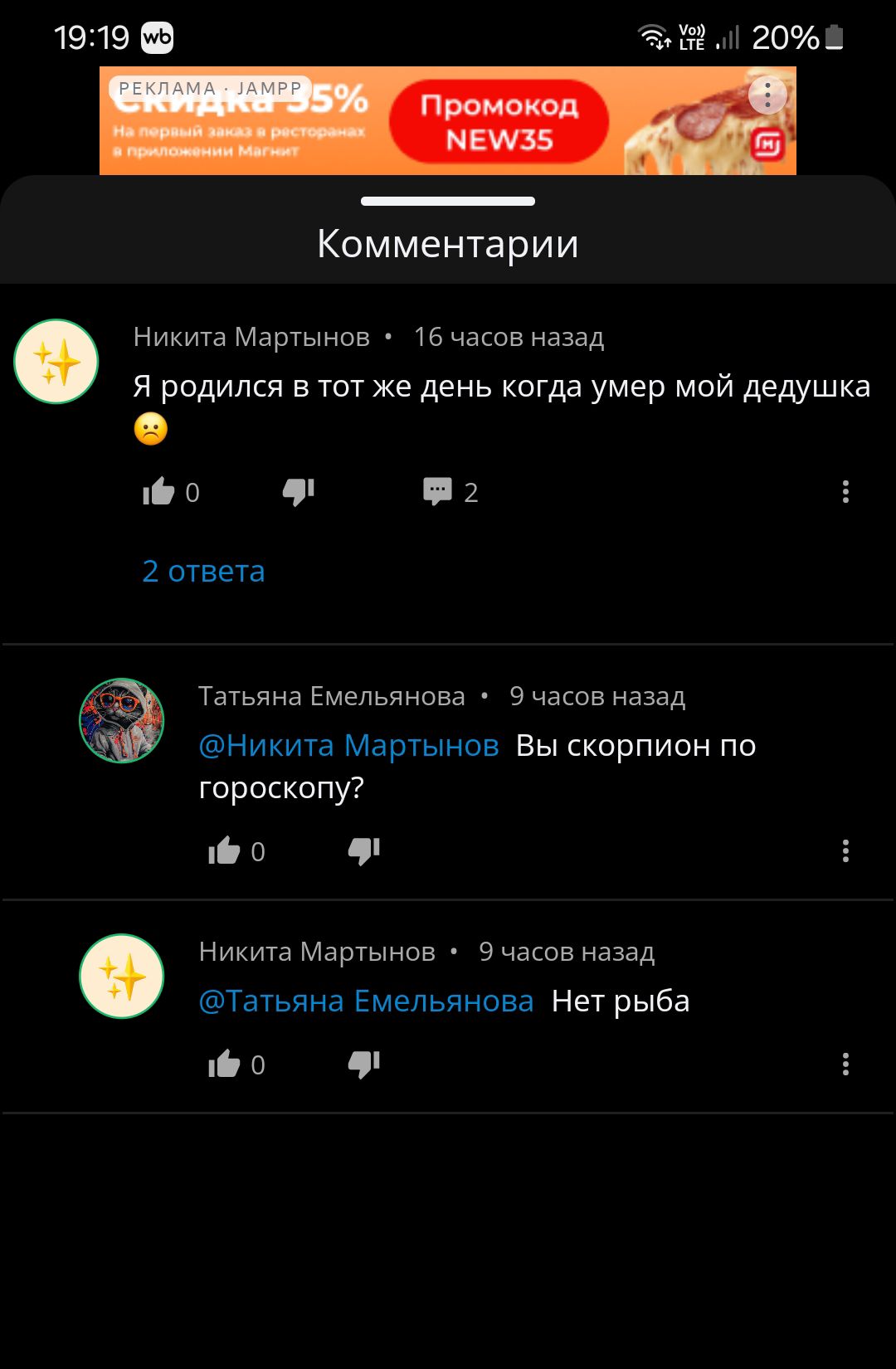This screenshot has width=896, height=1369.
Task: Open the ad banner's three-dot options
Action: (767, 95)
